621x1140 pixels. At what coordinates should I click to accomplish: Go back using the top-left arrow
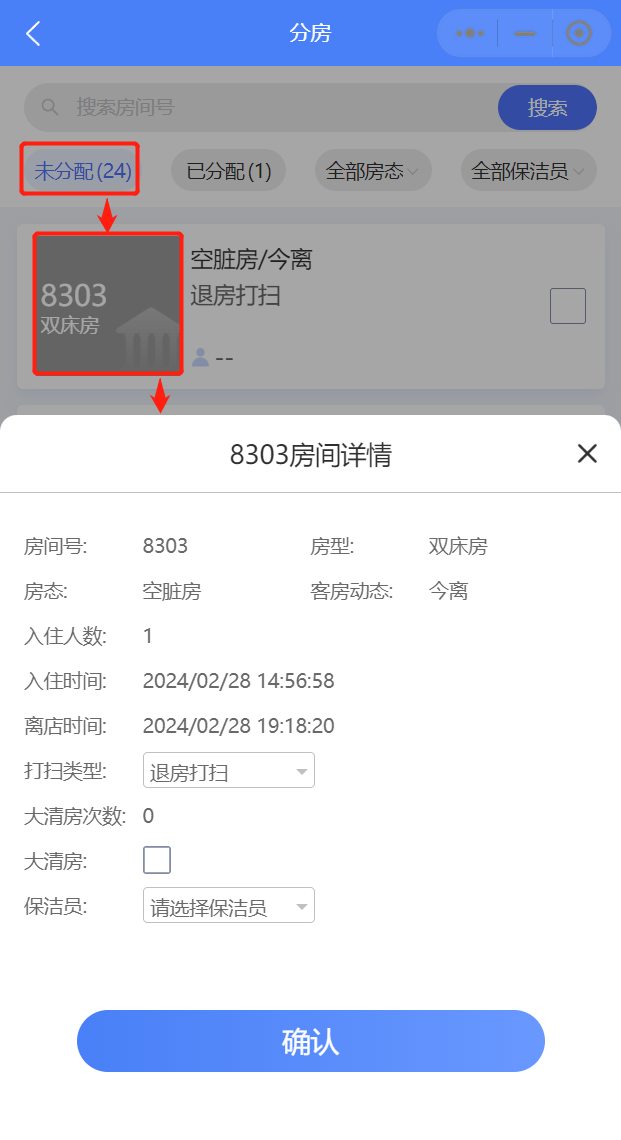pyautogui.click(x=33, y=33)
